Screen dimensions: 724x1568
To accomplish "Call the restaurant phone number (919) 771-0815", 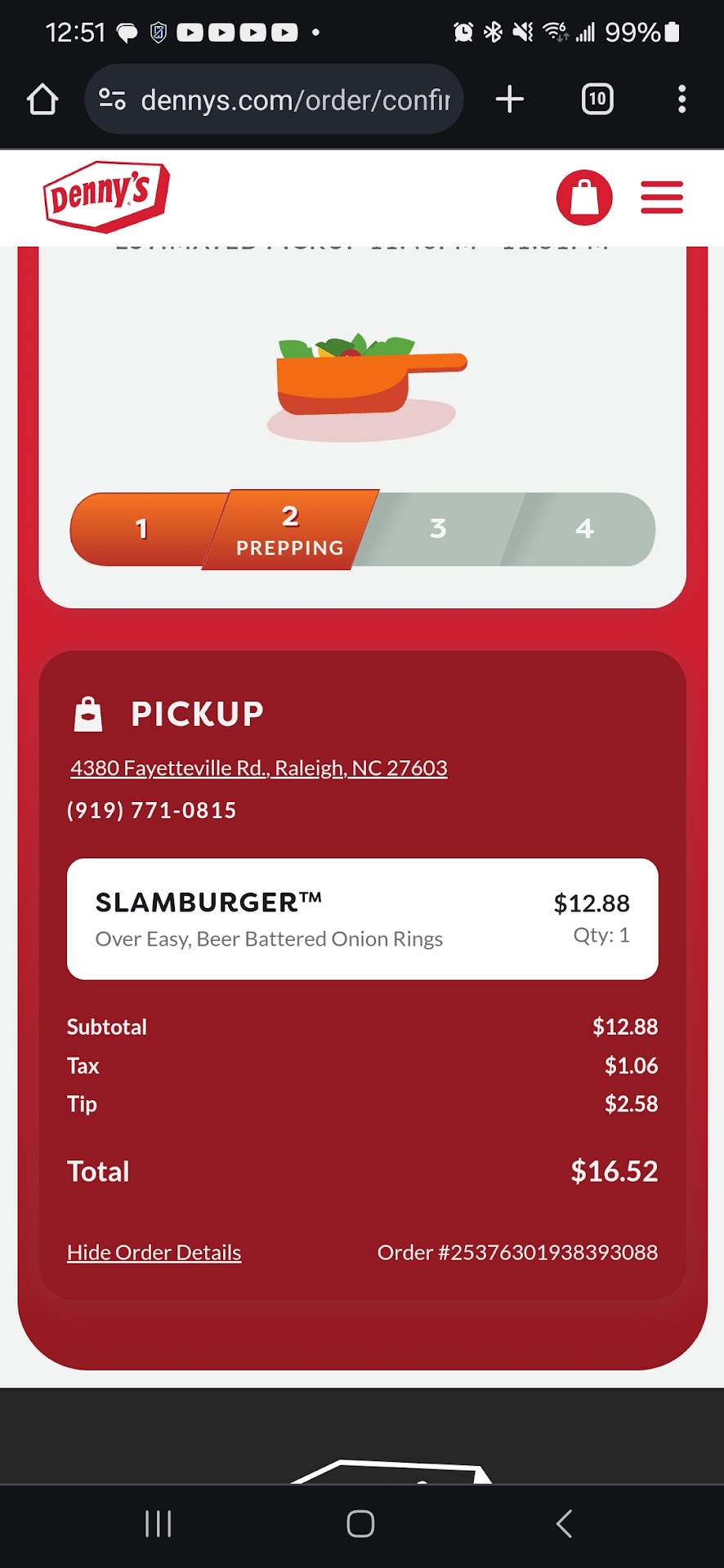I will pyautogui.click(x=152, y=810).
